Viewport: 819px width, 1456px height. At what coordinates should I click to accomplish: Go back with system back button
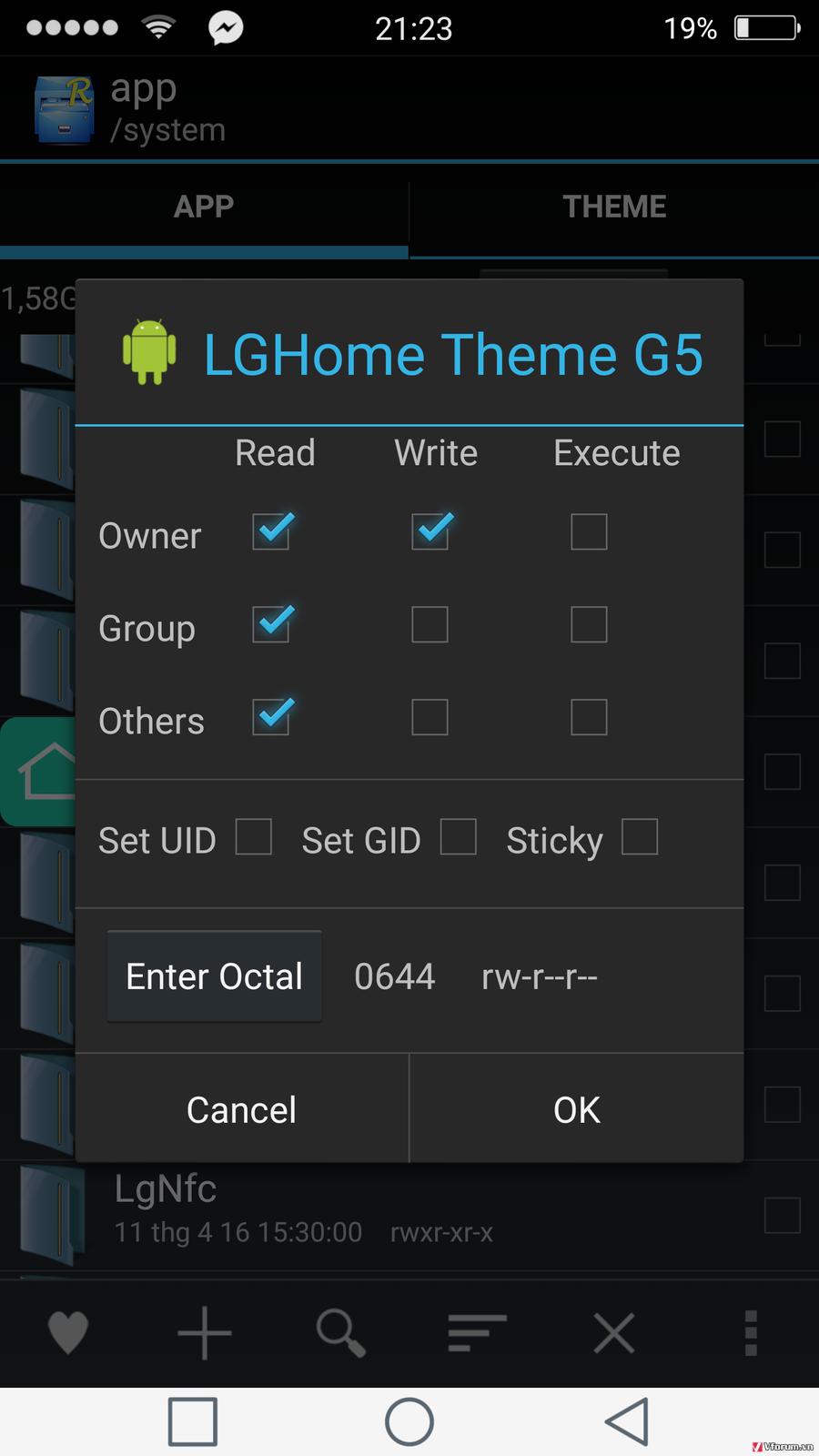627,1421
